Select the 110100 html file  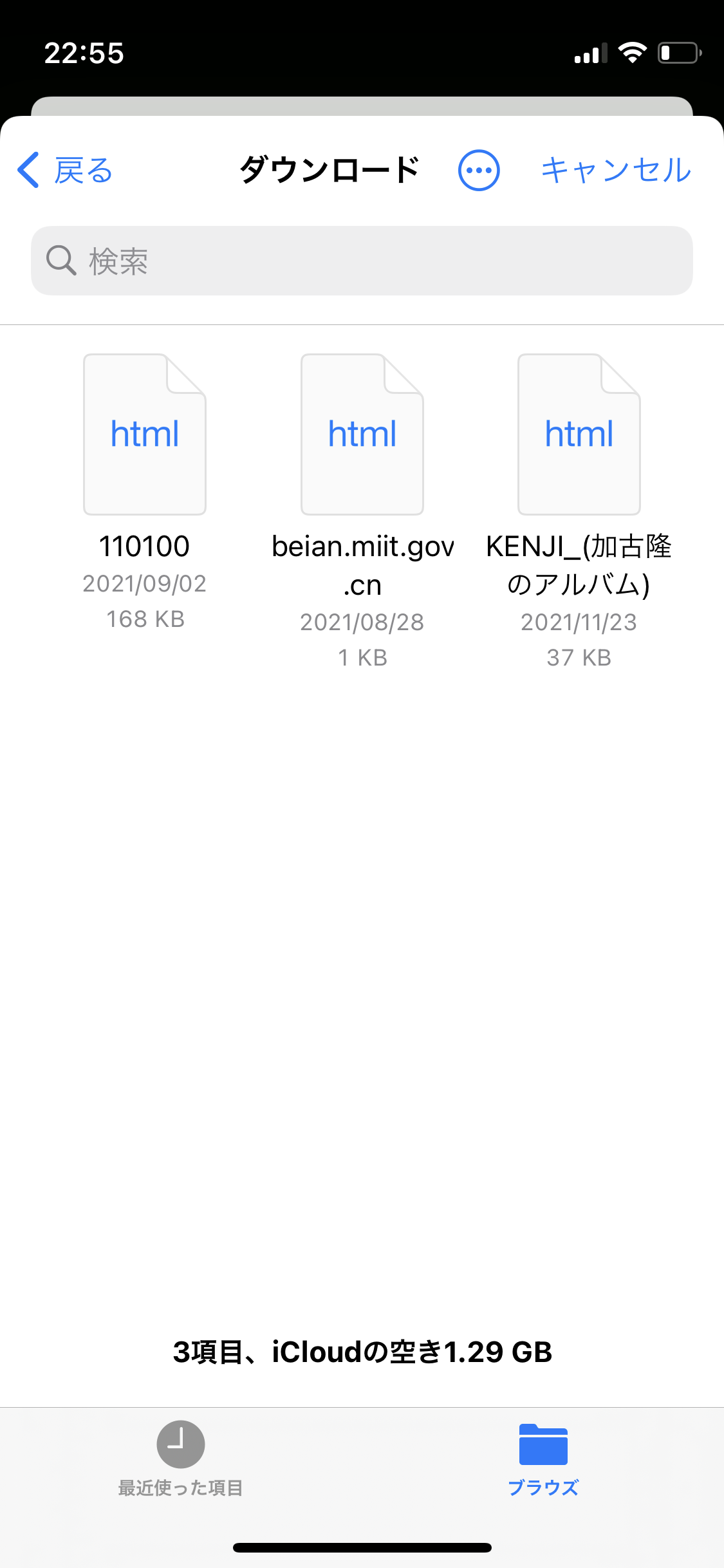click(145, 435)
